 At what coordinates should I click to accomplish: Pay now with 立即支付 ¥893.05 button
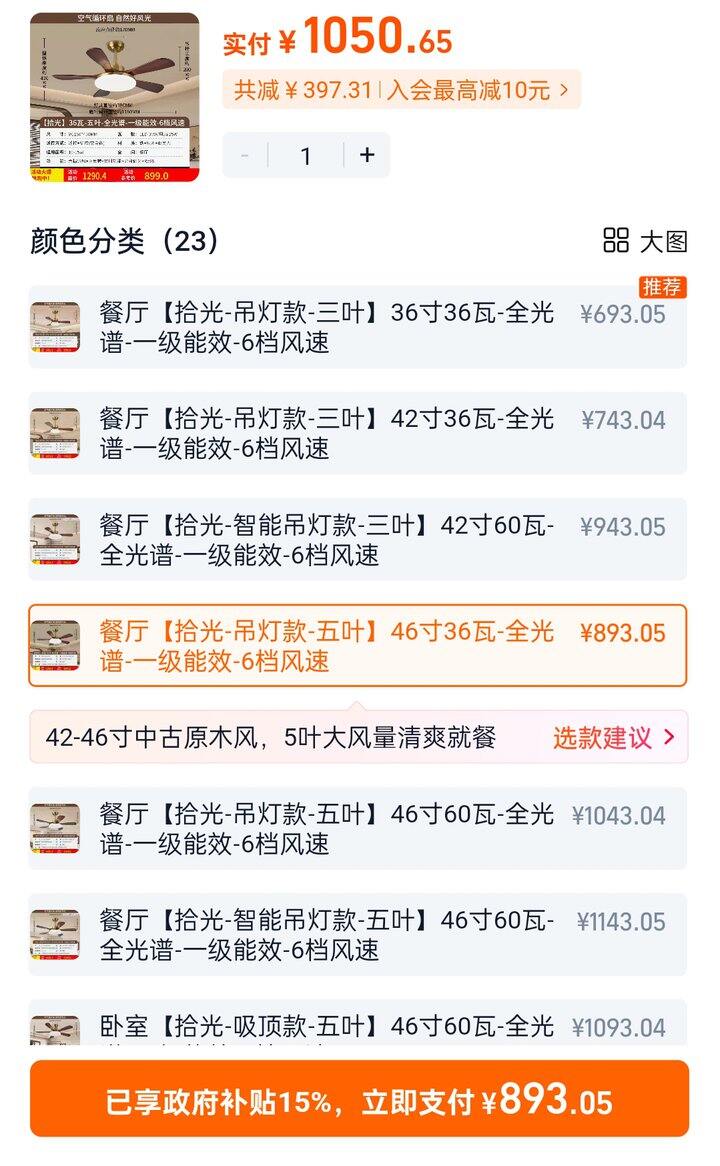pos(359,1100)
